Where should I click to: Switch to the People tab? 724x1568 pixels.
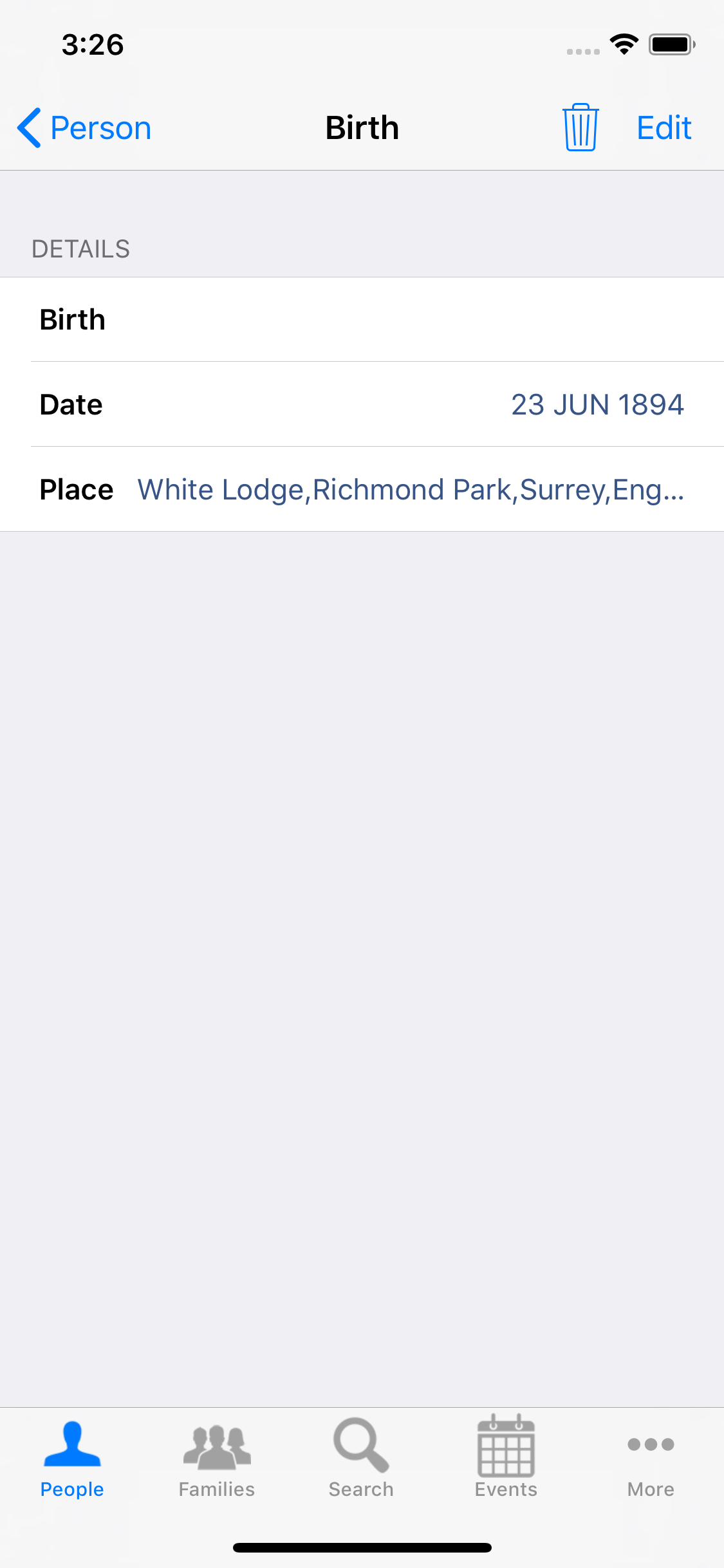tap(72, 1459)
